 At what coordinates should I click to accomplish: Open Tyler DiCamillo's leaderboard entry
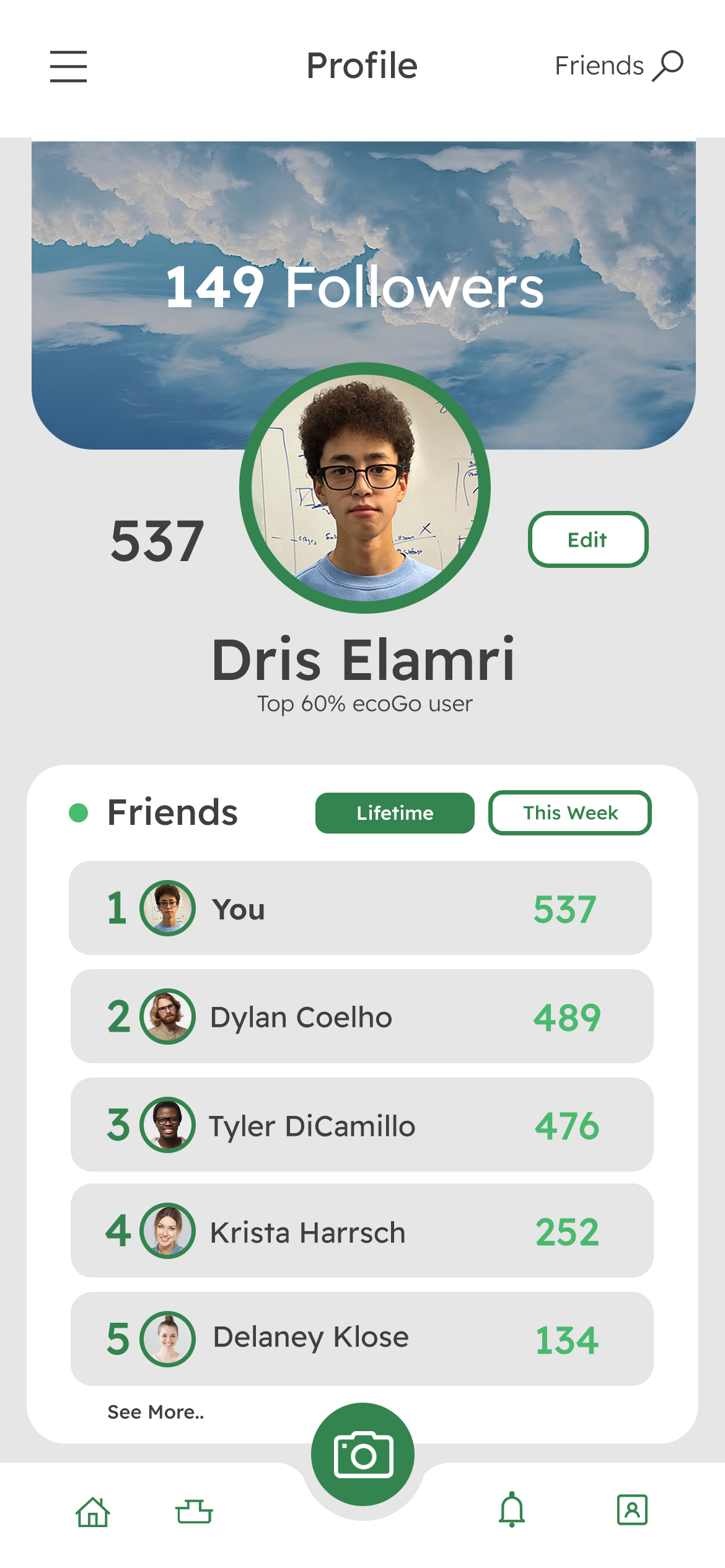click(362, 1125)
